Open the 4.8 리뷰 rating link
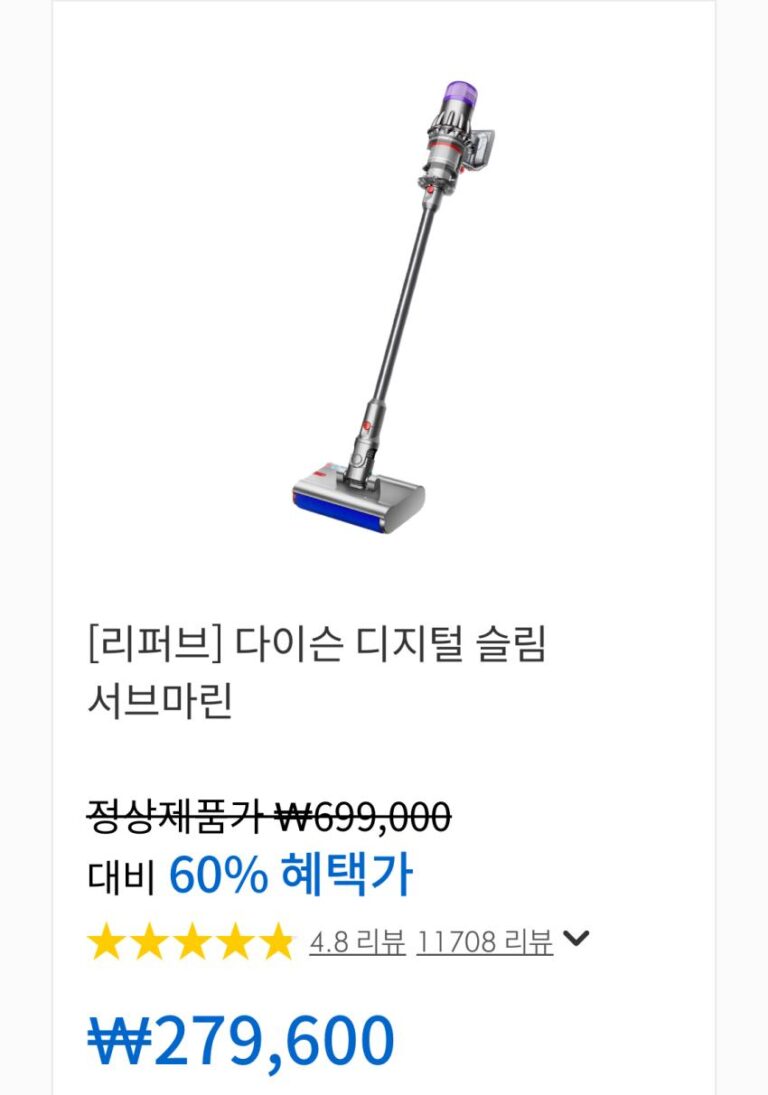Viewport: 768px width, 1095px height. click(x=357, y=941)
